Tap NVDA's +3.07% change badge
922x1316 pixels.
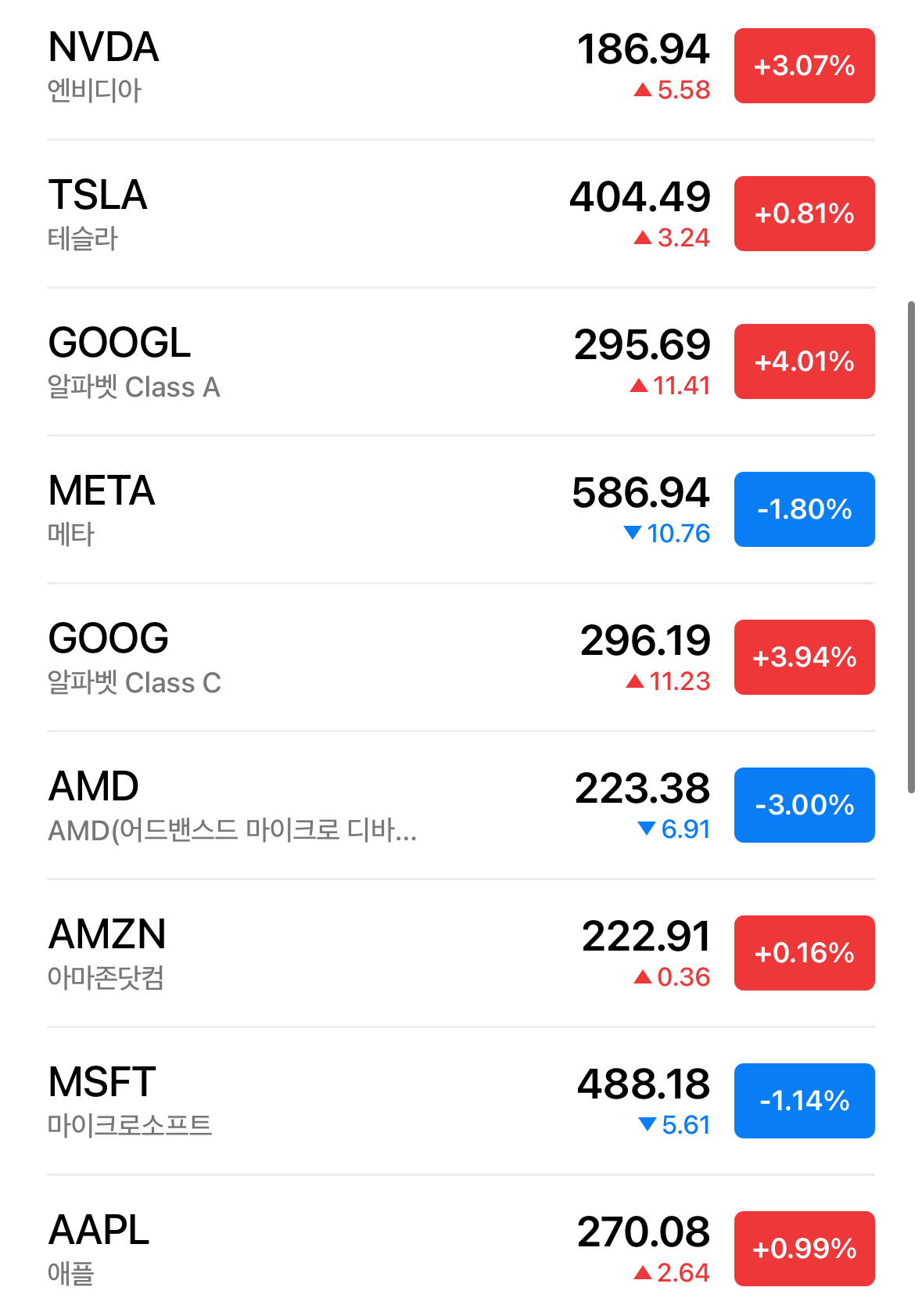coord(804,66)
